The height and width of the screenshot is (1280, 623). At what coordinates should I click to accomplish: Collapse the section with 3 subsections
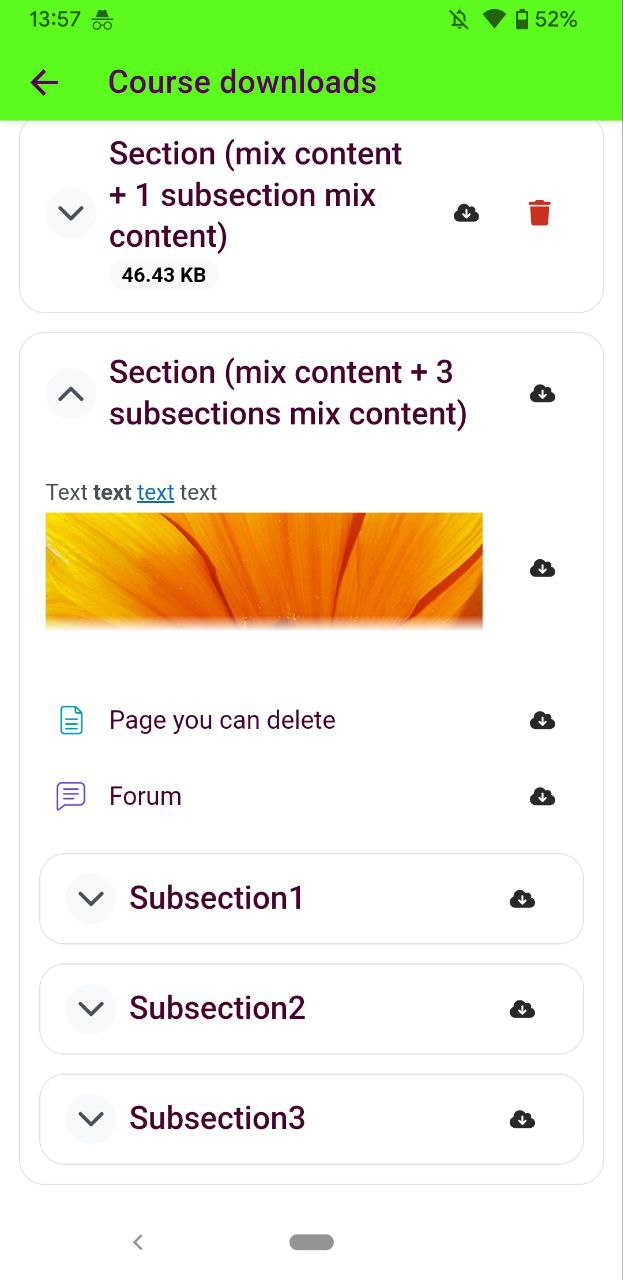pyautogui.click(x=71, y=394)
